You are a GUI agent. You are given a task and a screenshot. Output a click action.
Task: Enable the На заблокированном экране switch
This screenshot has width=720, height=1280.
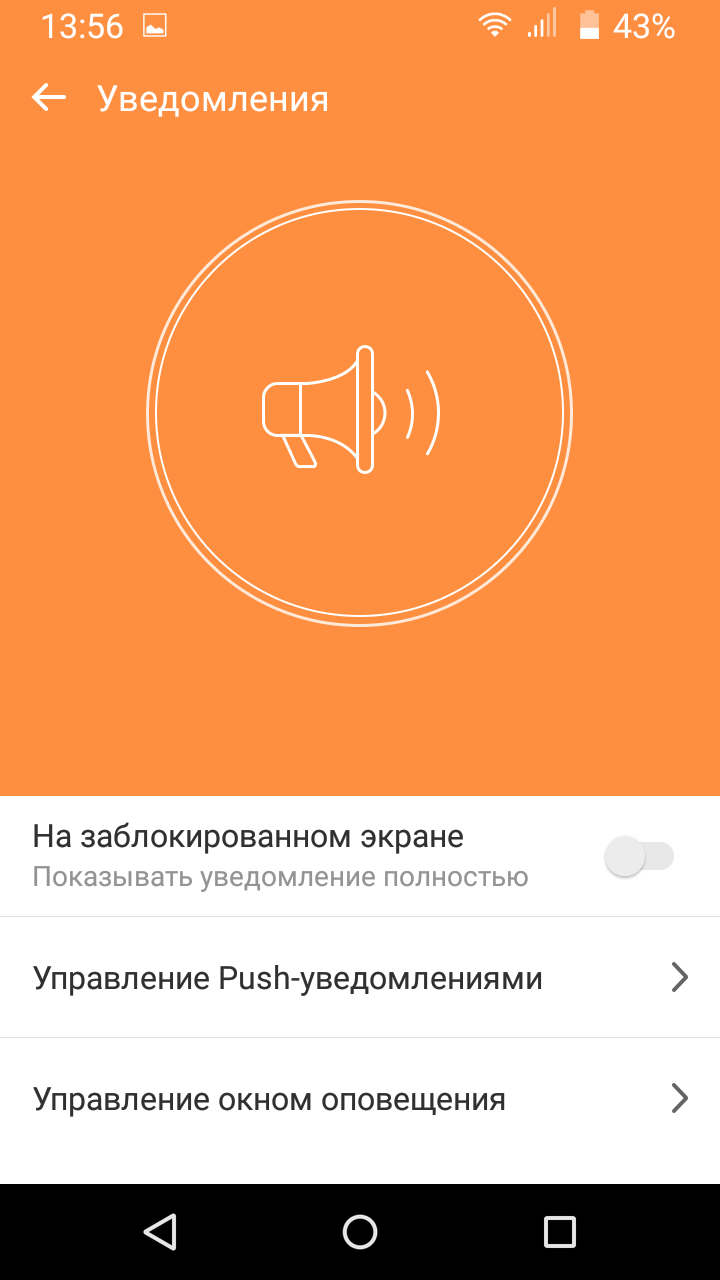(x=640, y=857)
